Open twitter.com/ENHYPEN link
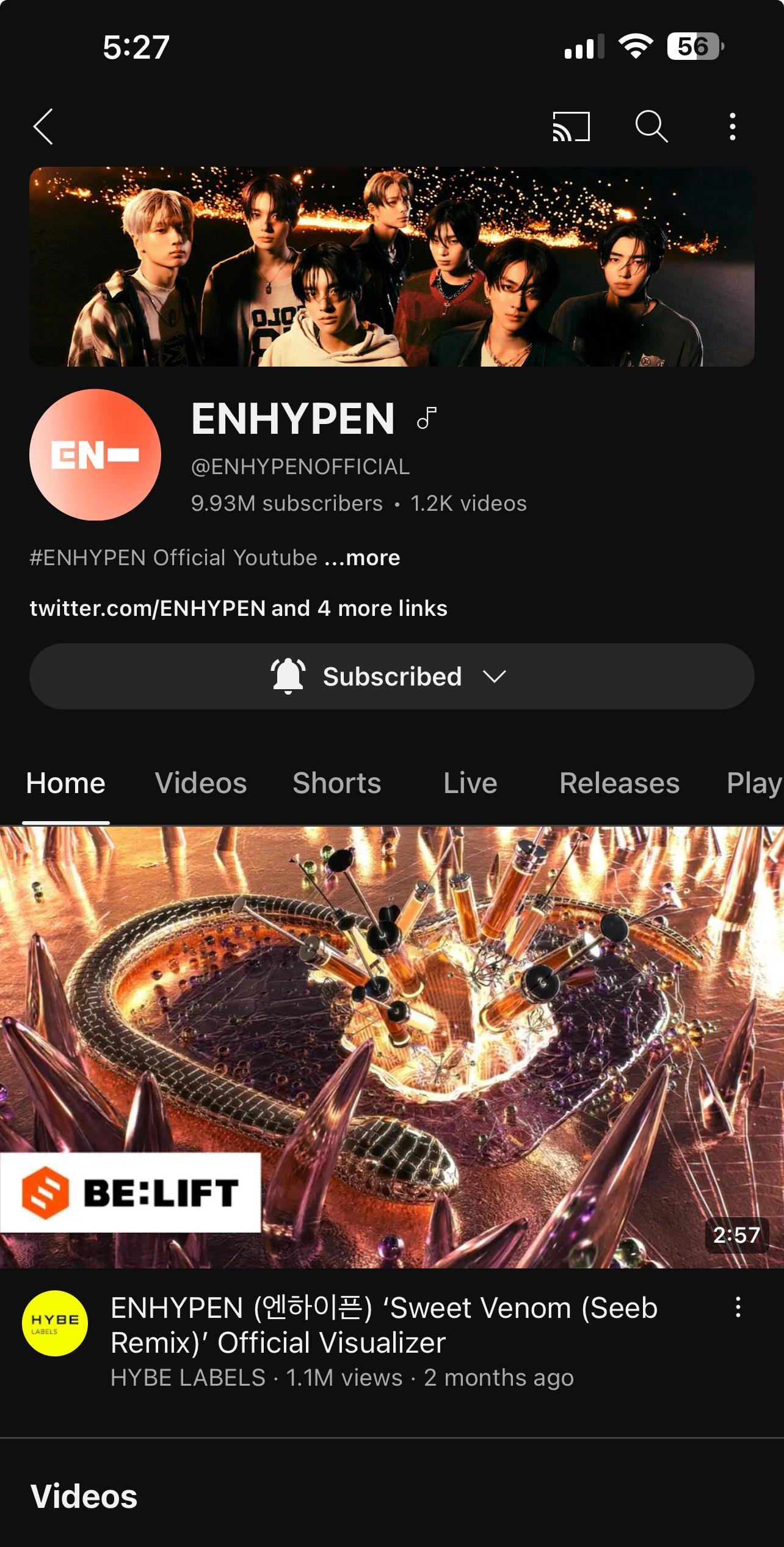Viewport: 784px width, 1547px height. coord(148,608)
